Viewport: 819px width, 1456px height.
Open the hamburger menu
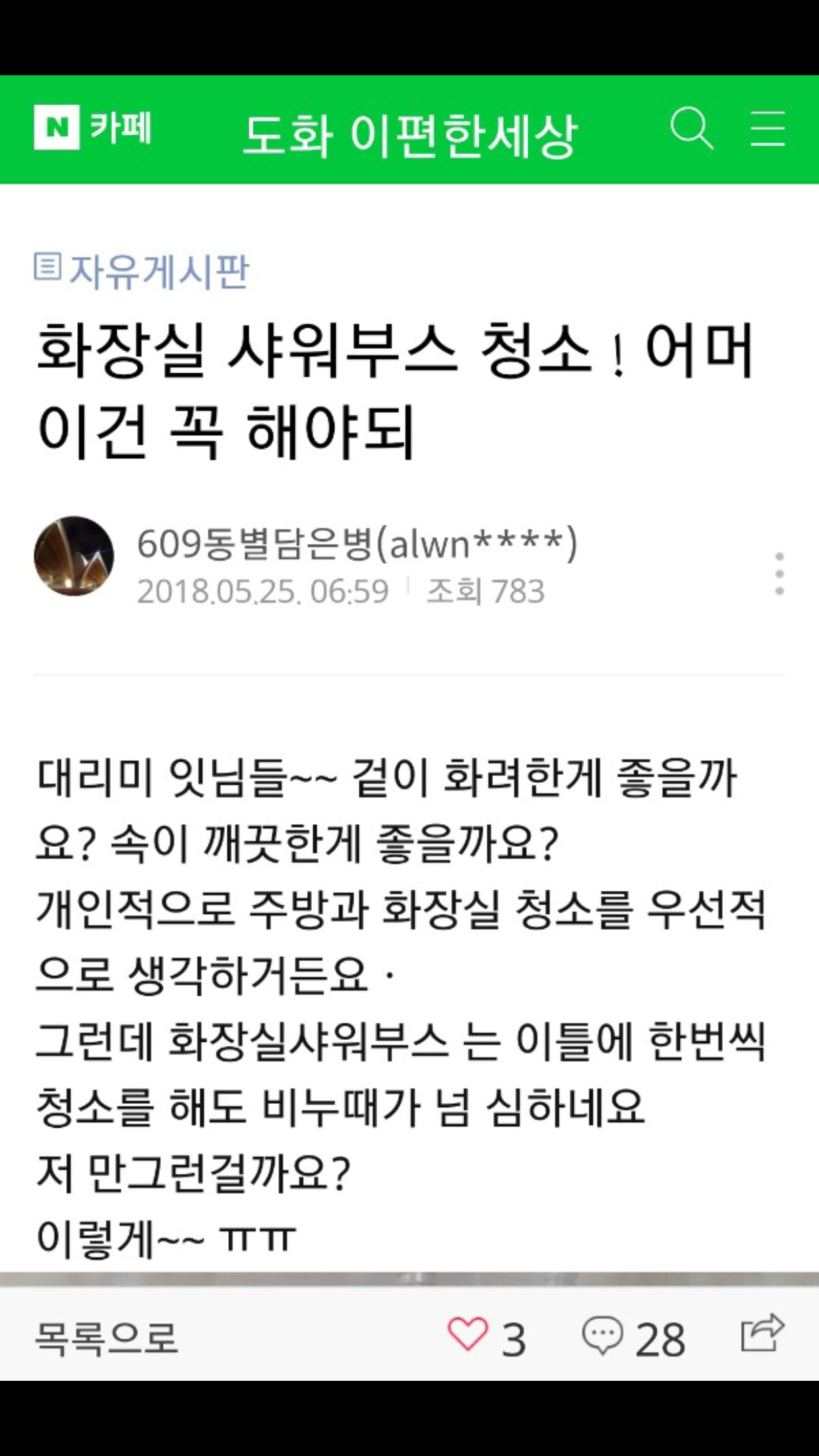pos(768,128)
